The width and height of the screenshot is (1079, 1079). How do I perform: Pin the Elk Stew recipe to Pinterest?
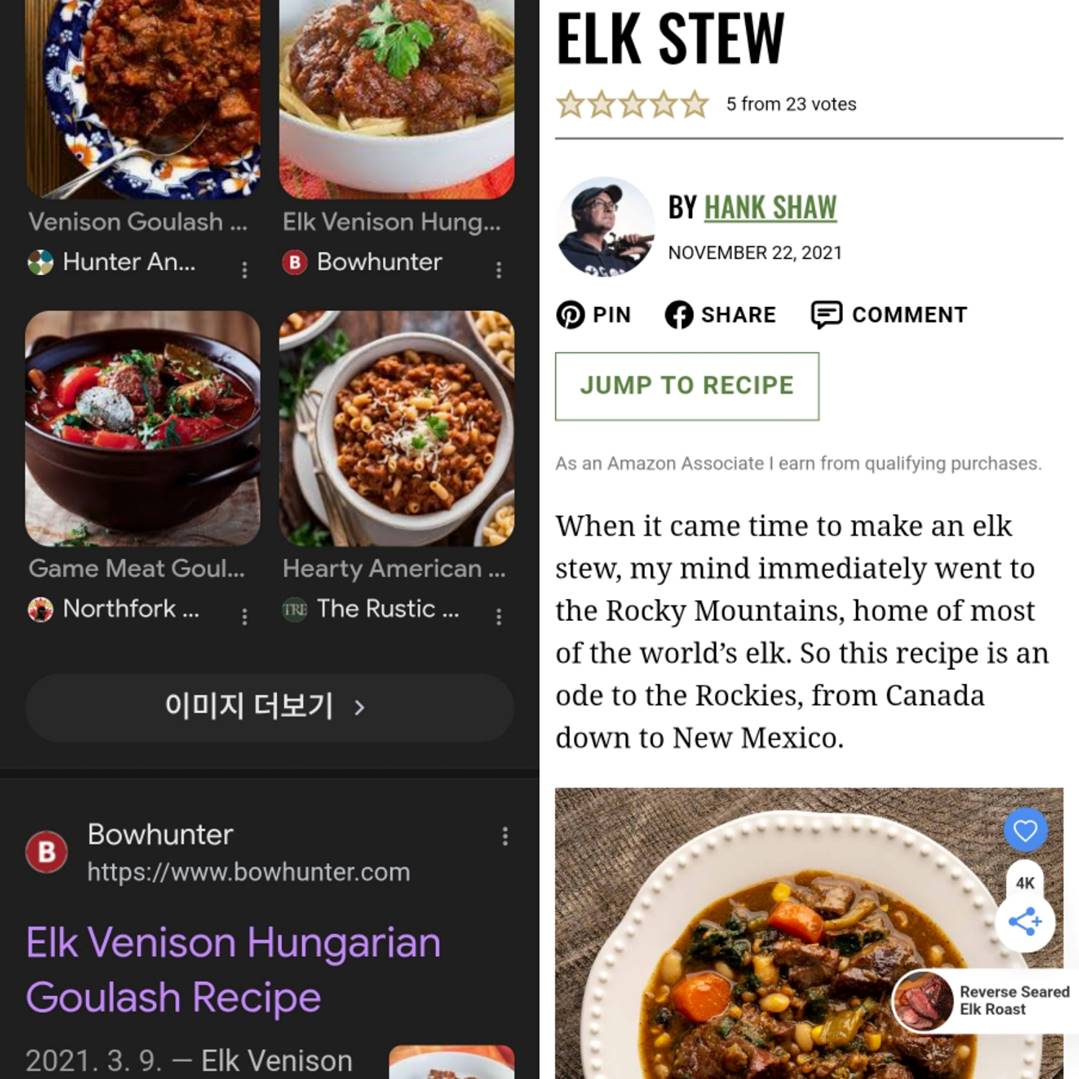click(594, 315)
